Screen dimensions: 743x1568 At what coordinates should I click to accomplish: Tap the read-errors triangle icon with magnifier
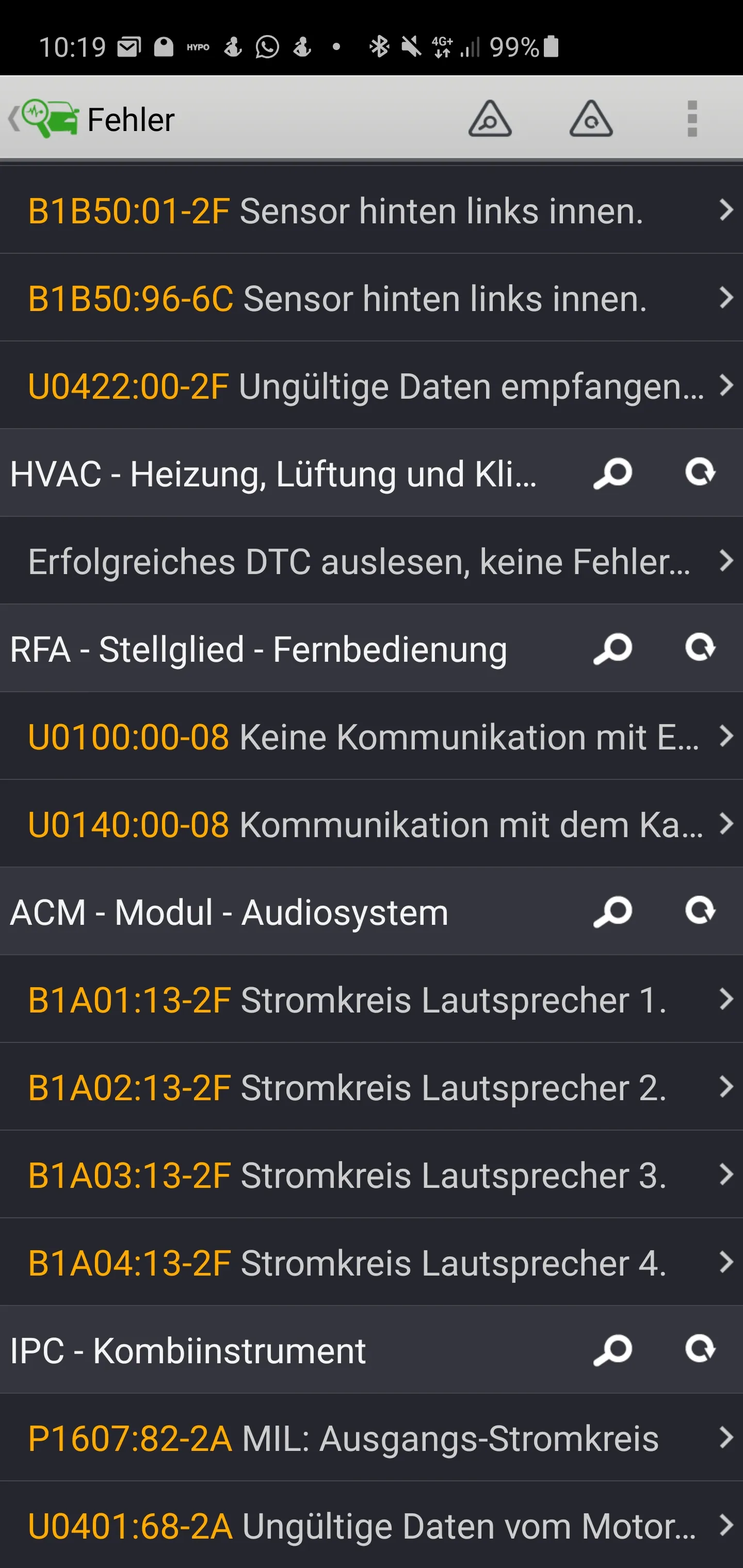490,118
